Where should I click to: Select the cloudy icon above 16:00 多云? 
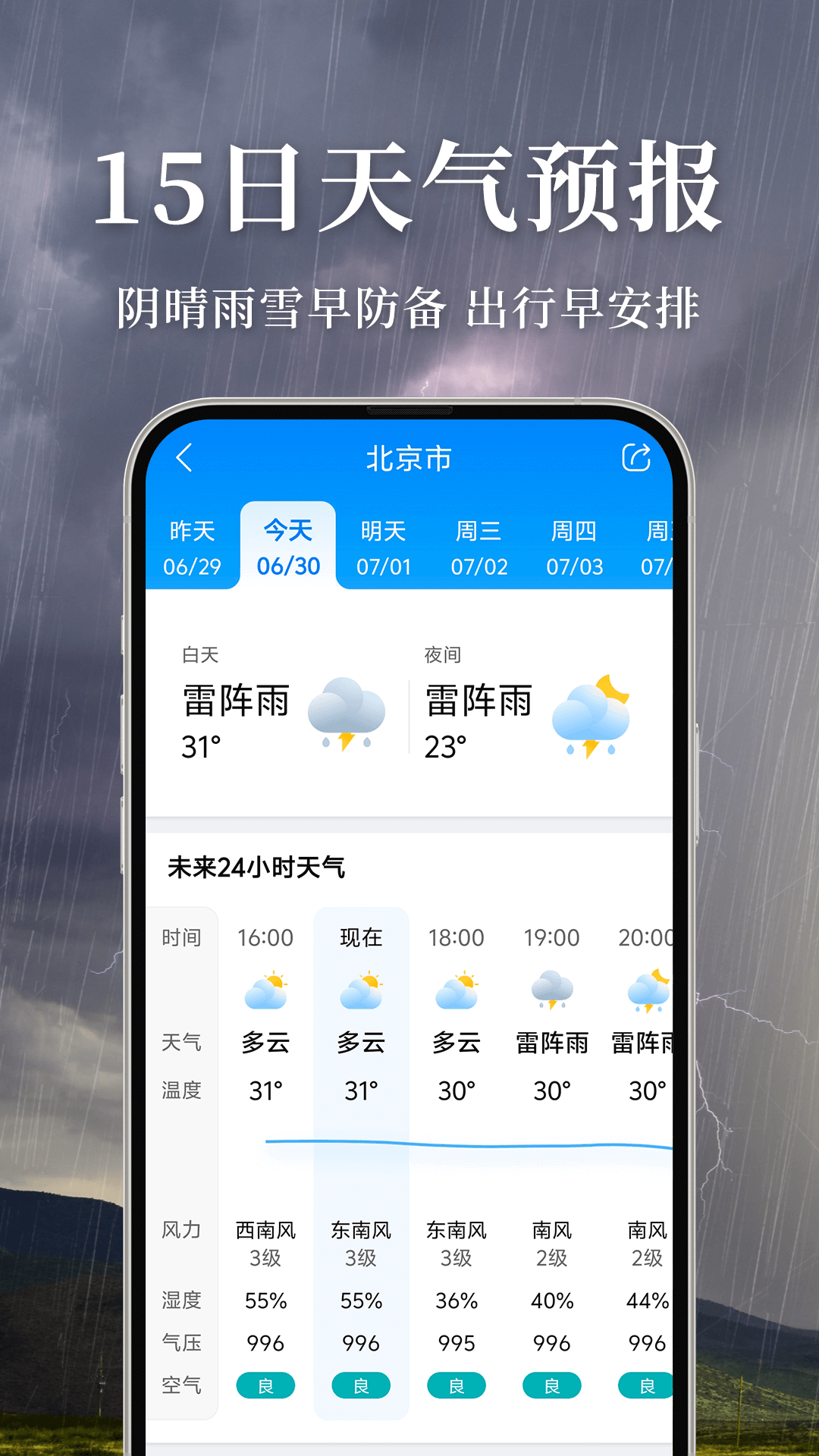coord(265,987)
